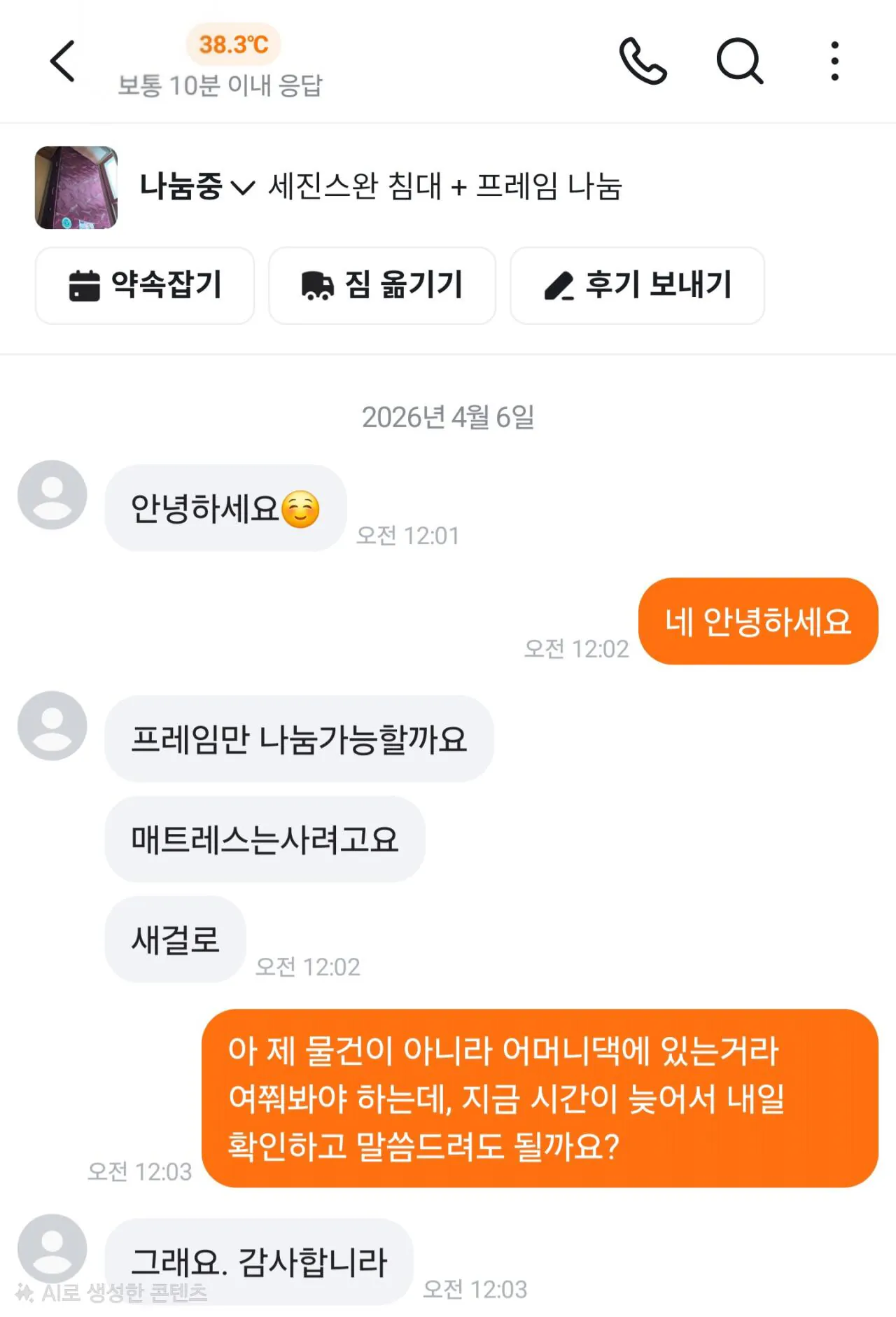Screen dimensions: 896x1317
Task: Tap the 약속잡기 button
Action: coord(145,286)
